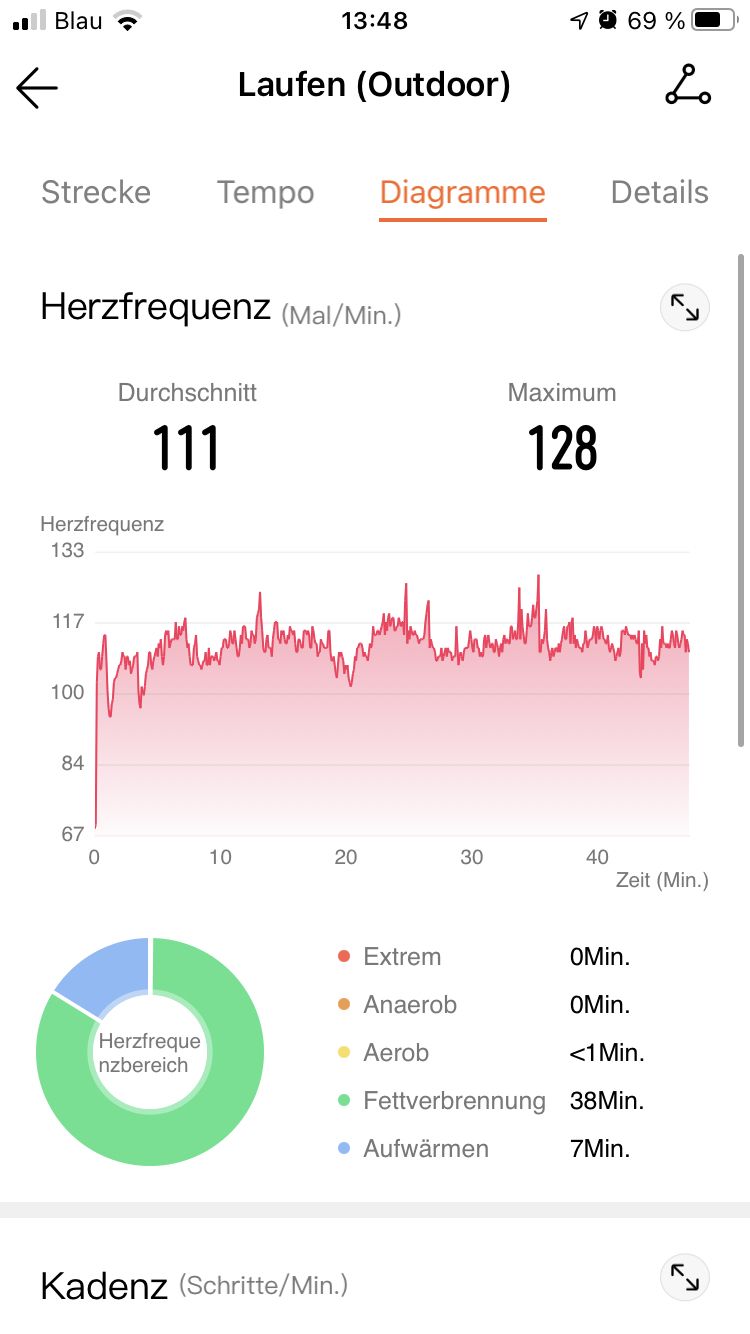Viewport: 750px width, 1334px height.
Task: Expand the Herzfrequenz chart to fullscreen
Action: 685,308
